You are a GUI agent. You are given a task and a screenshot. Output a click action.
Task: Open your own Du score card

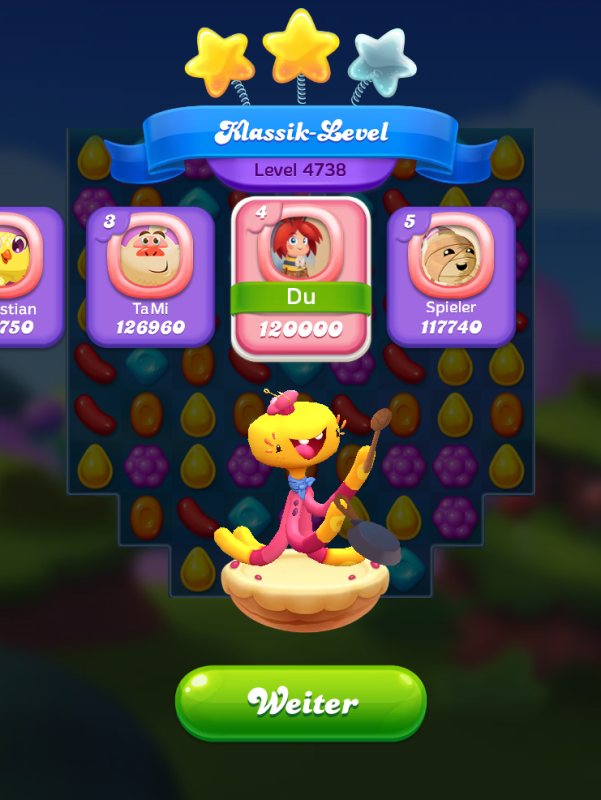[x=301, y=278]
